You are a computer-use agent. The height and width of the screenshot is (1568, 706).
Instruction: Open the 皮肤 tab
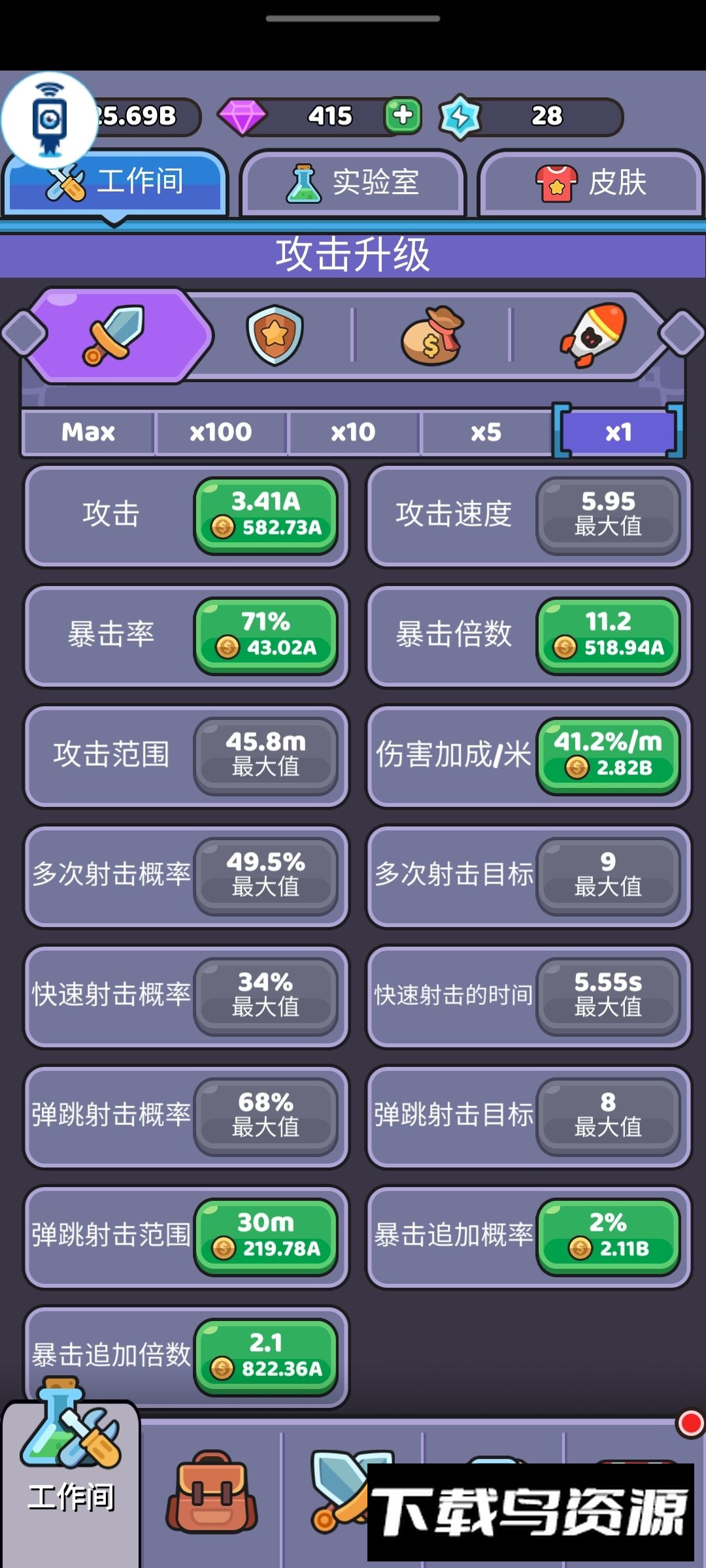tap(591, 183)
